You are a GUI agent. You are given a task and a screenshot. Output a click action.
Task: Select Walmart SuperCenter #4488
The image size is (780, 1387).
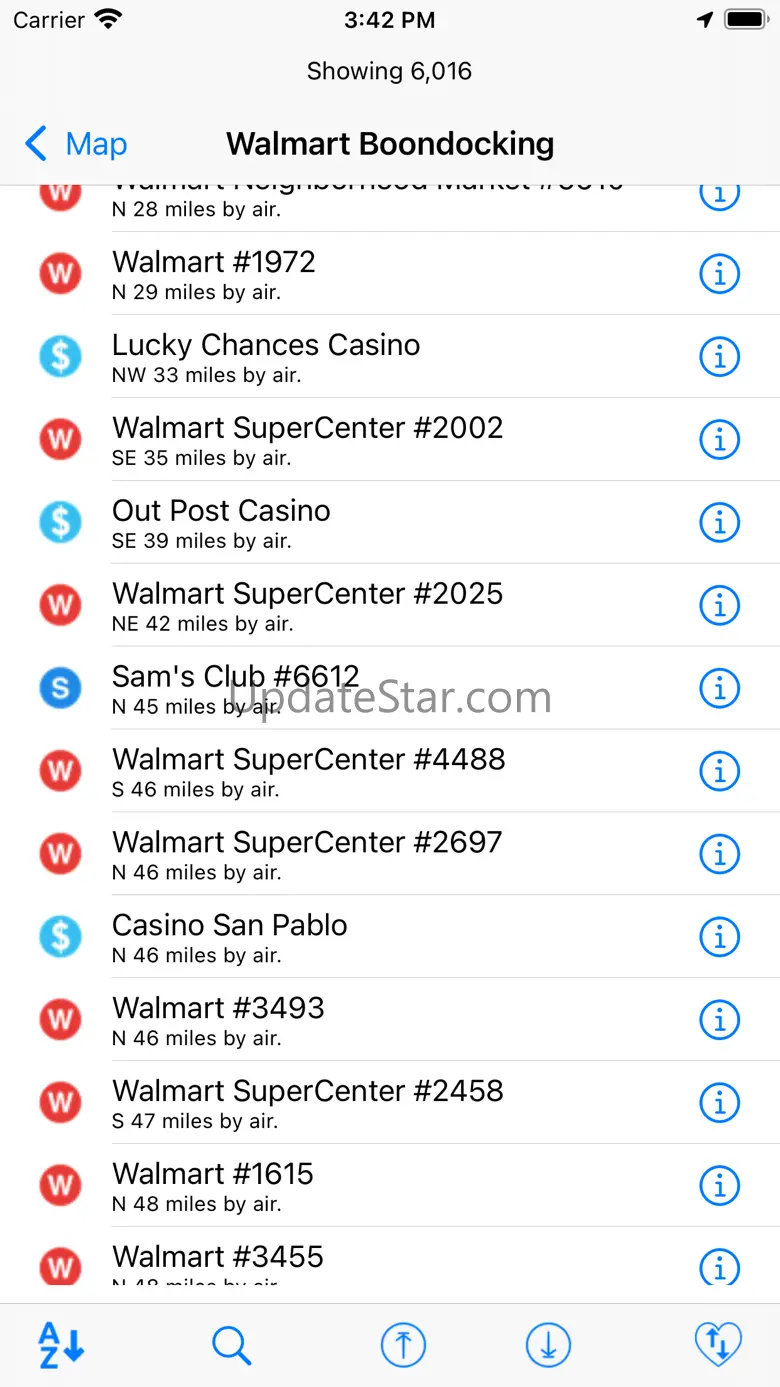(x=390, y=771)
